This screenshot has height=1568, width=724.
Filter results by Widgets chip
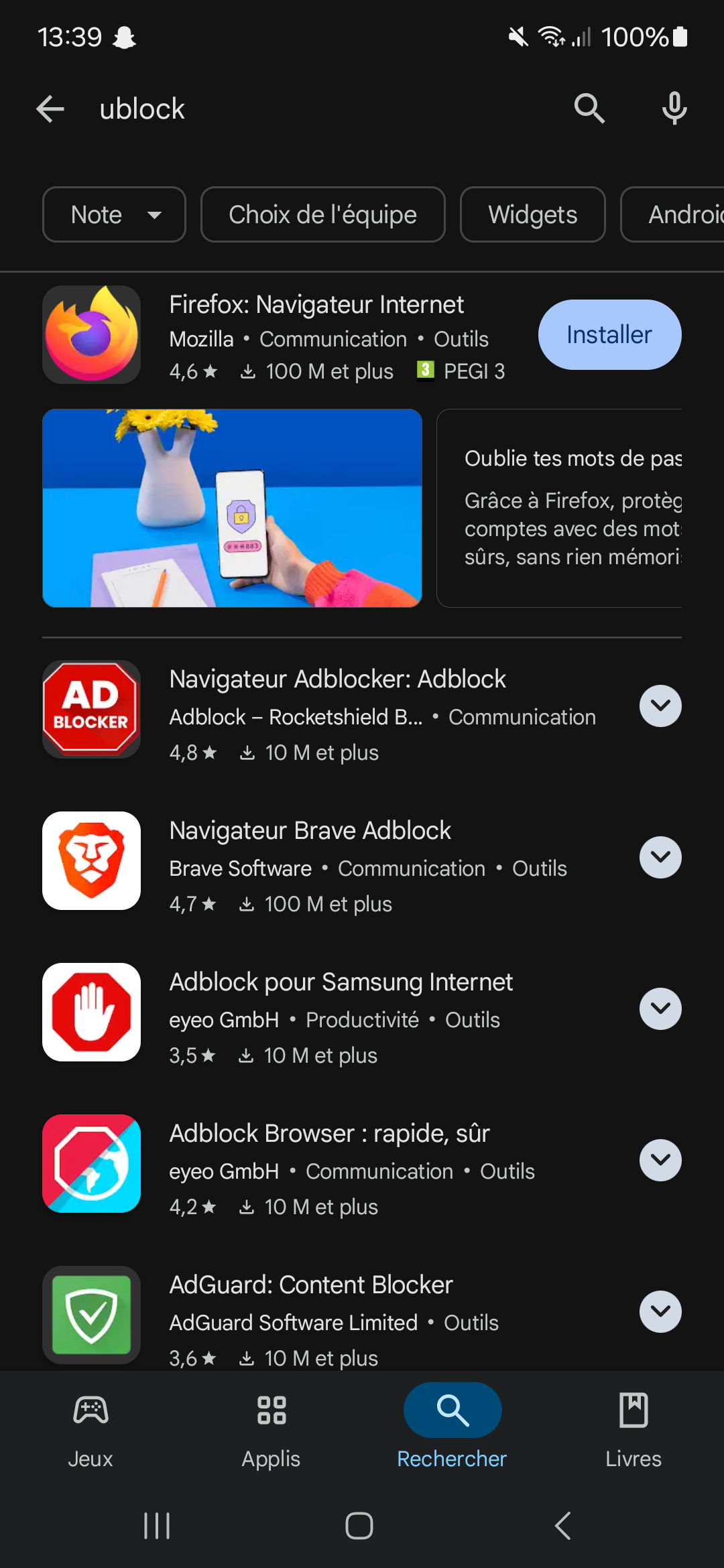[532, 214]
